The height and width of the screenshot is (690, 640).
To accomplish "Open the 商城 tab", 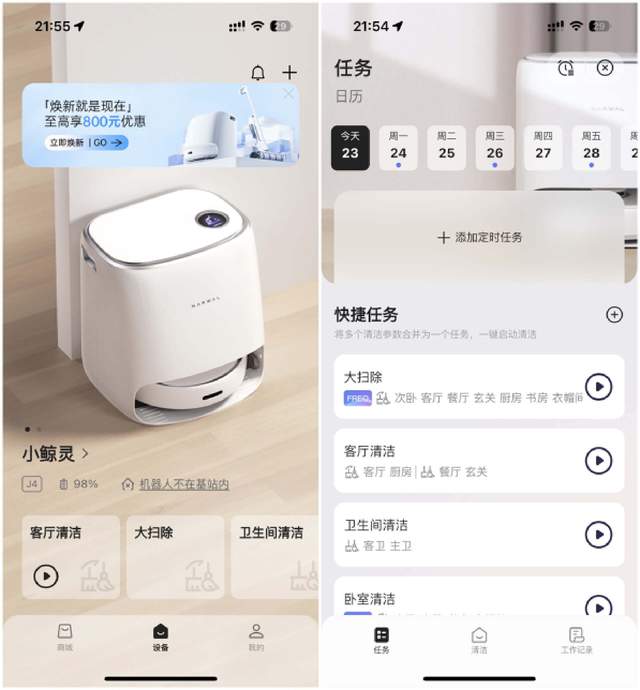I will pyautogui.click(x=65, y=638).
